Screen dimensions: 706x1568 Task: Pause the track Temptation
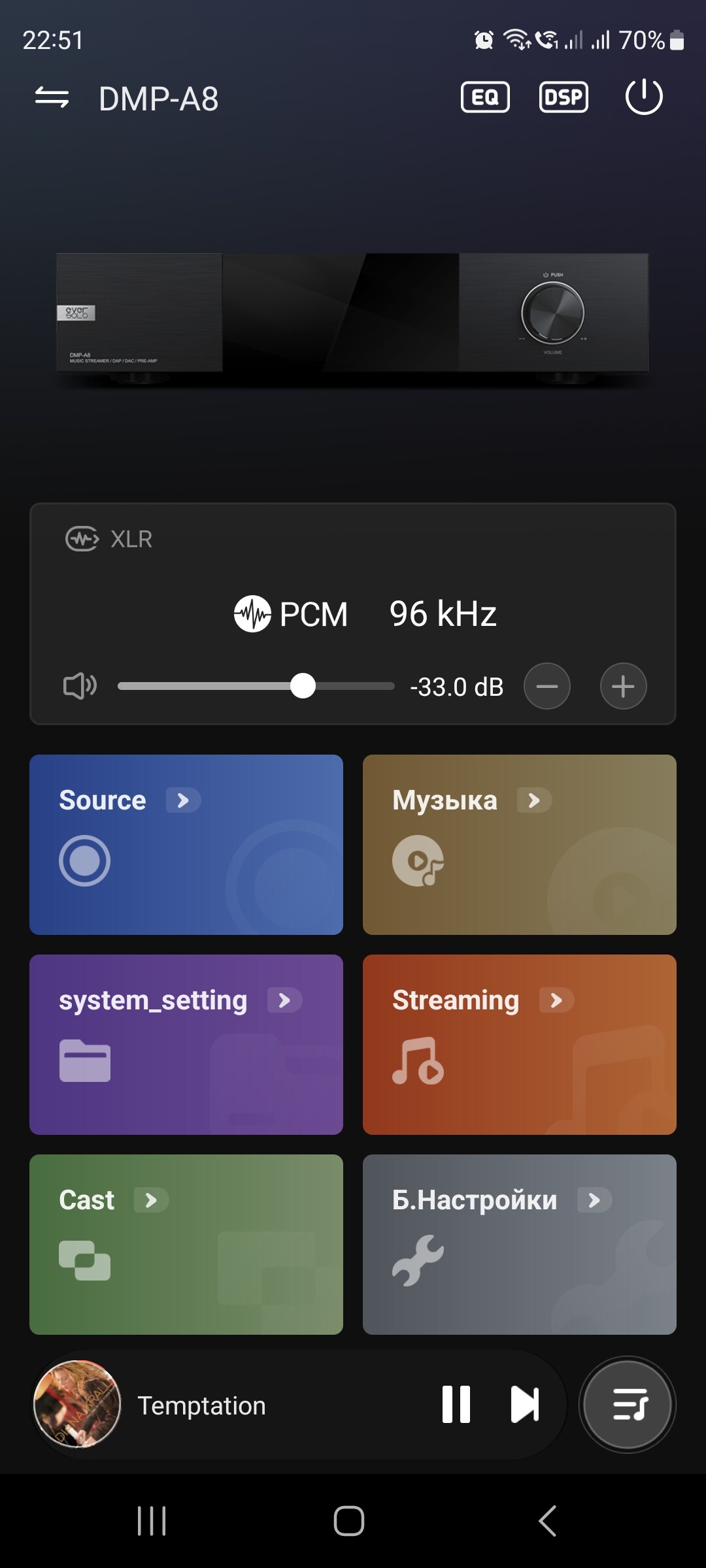456,1404
